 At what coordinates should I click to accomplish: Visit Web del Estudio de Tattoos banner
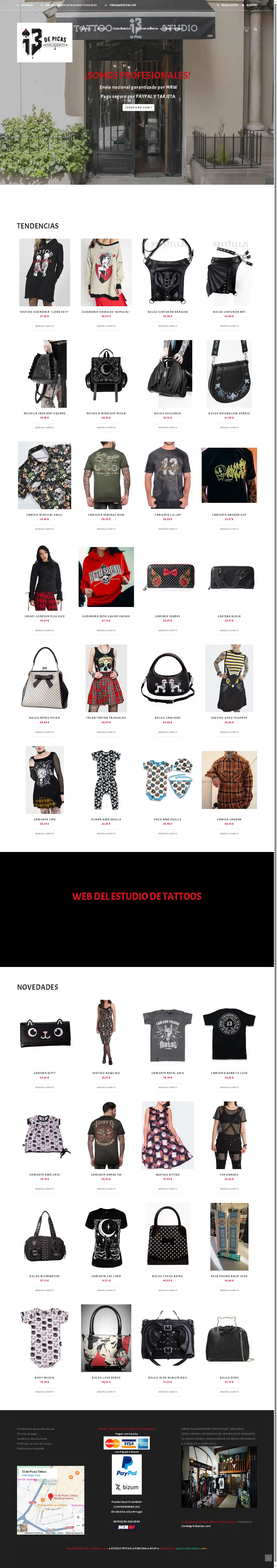tap(137, 896)
